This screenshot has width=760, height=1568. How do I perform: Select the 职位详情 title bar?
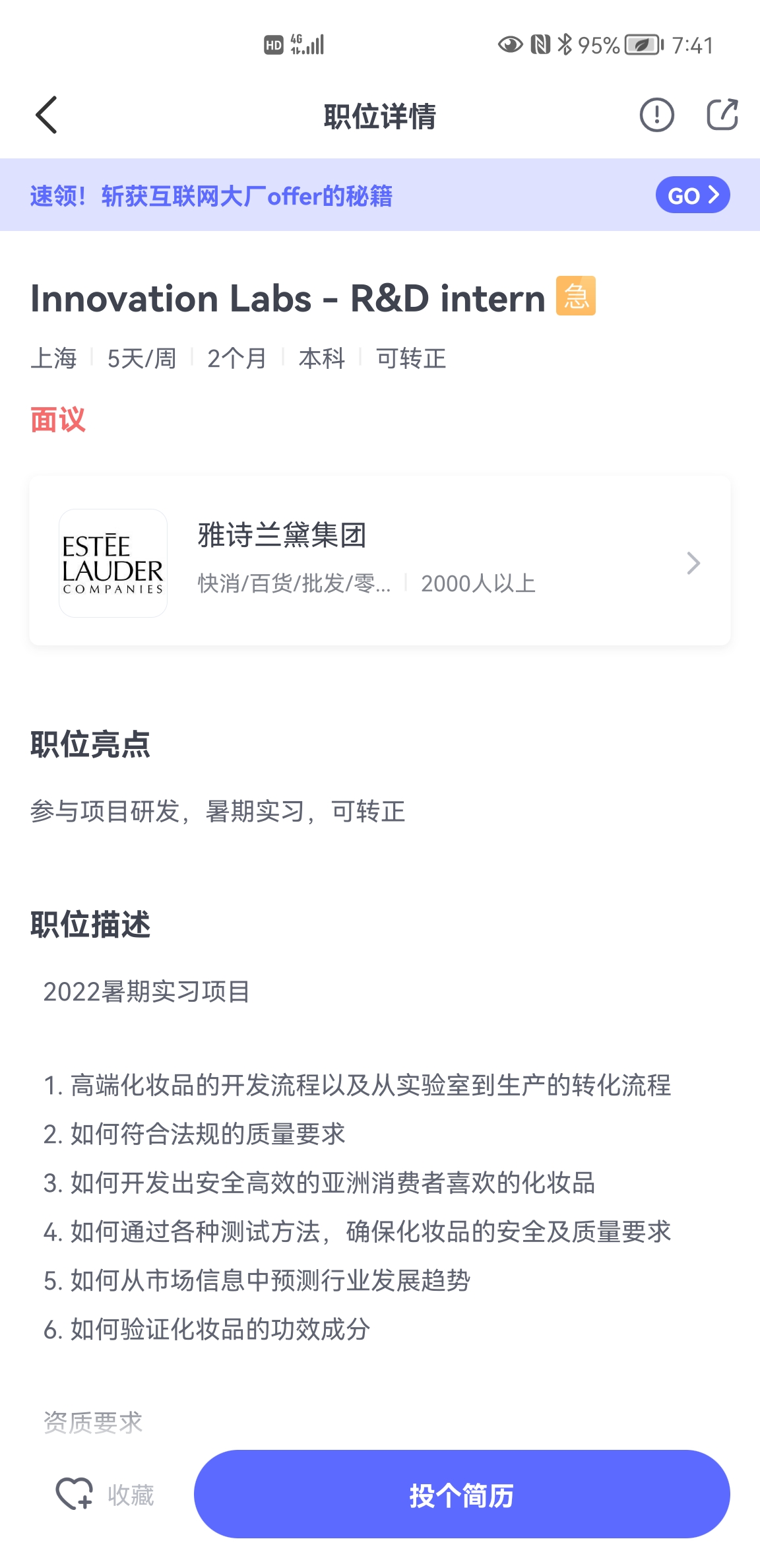pyautogui.click(x=380, y=116)
